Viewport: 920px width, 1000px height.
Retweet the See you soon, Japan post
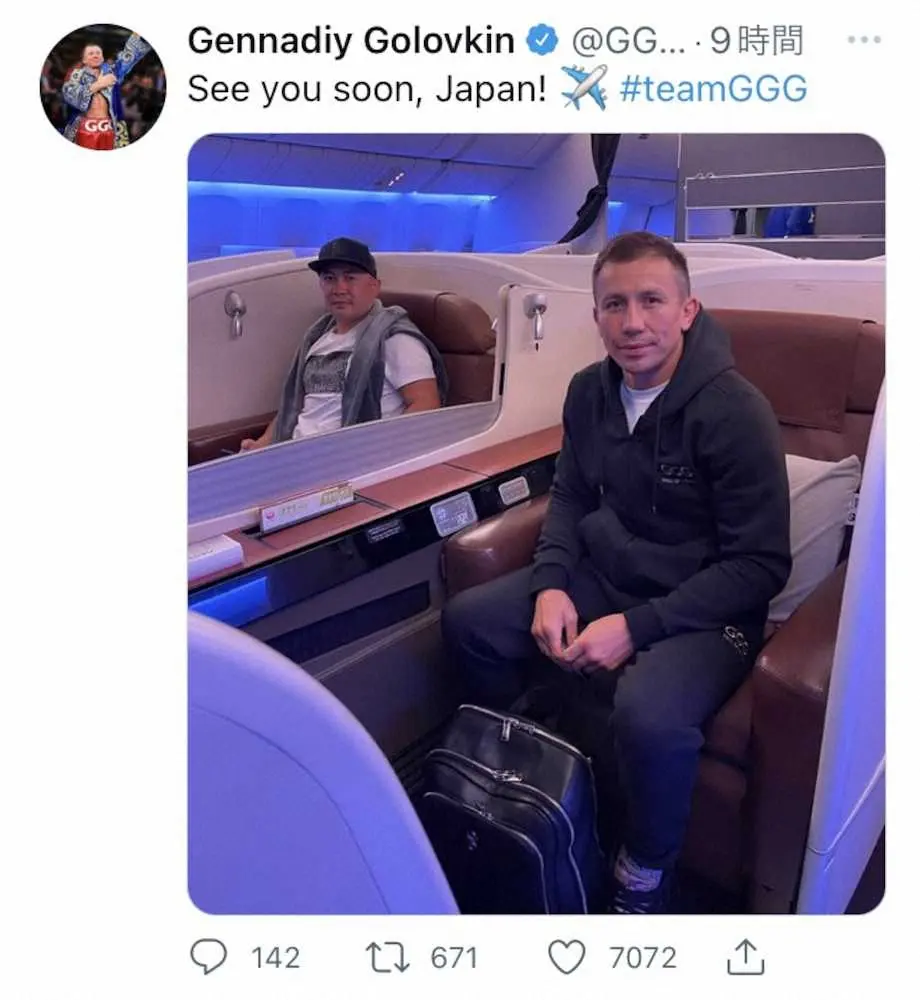pyautogui.click(x=388, y=957)
